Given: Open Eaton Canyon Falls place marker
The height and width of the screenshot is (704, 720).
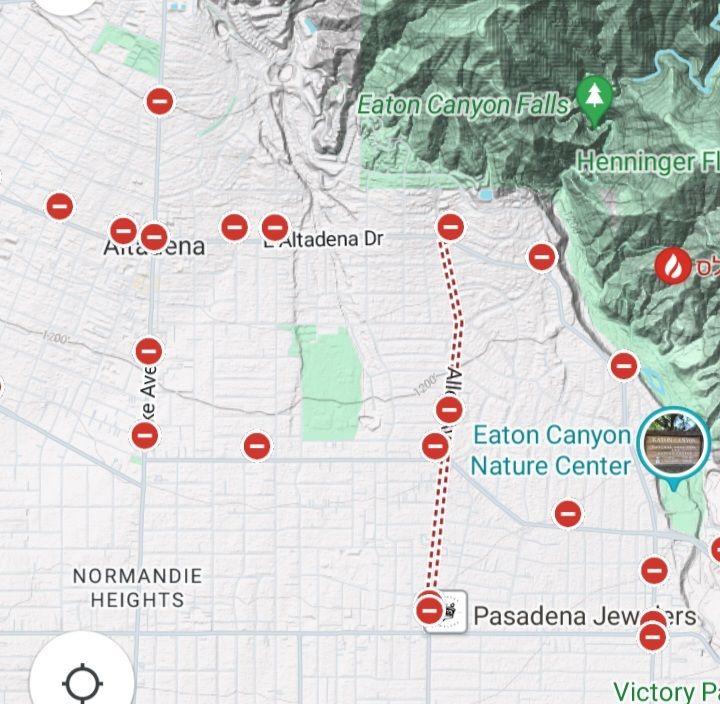Looking at the screenshot, I should coord(596,99).
